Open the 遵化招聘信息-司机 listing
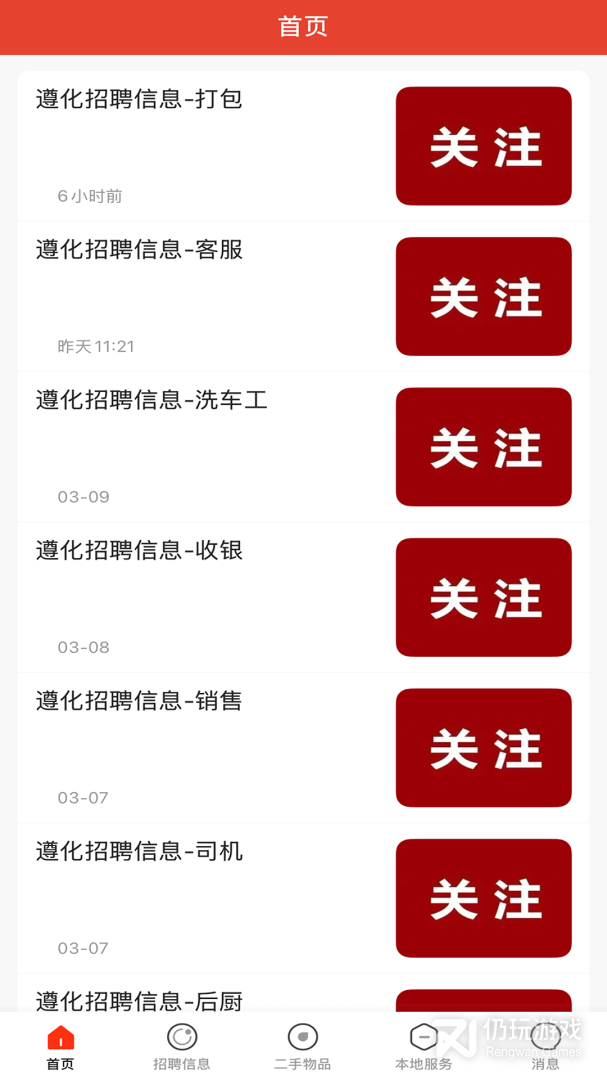Viewport: 607px width, 1080px height. [x=140, y=852]
